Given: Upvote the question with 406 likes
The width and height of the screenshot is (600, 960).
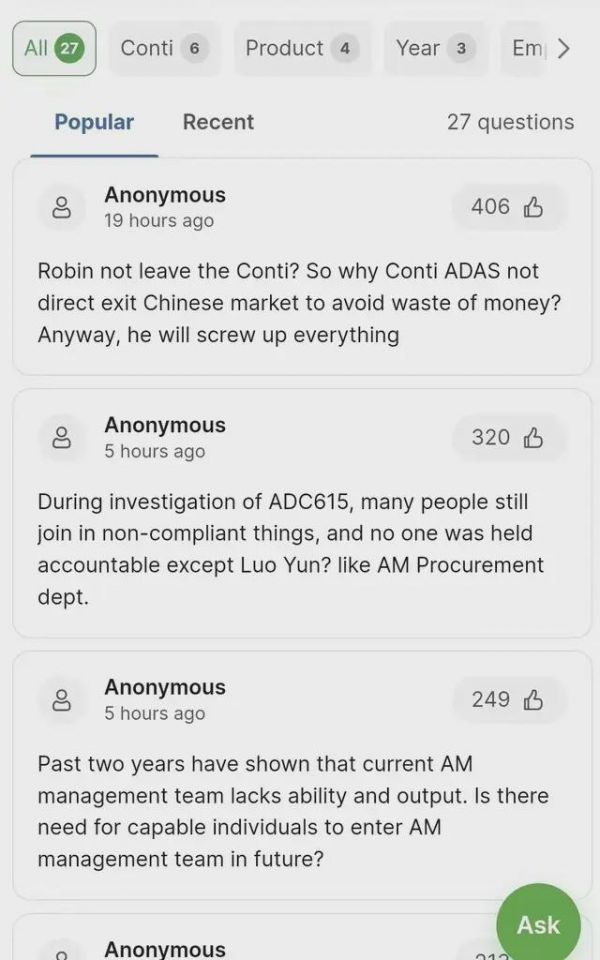Looking at the screenshot, I should click(508, 207).
